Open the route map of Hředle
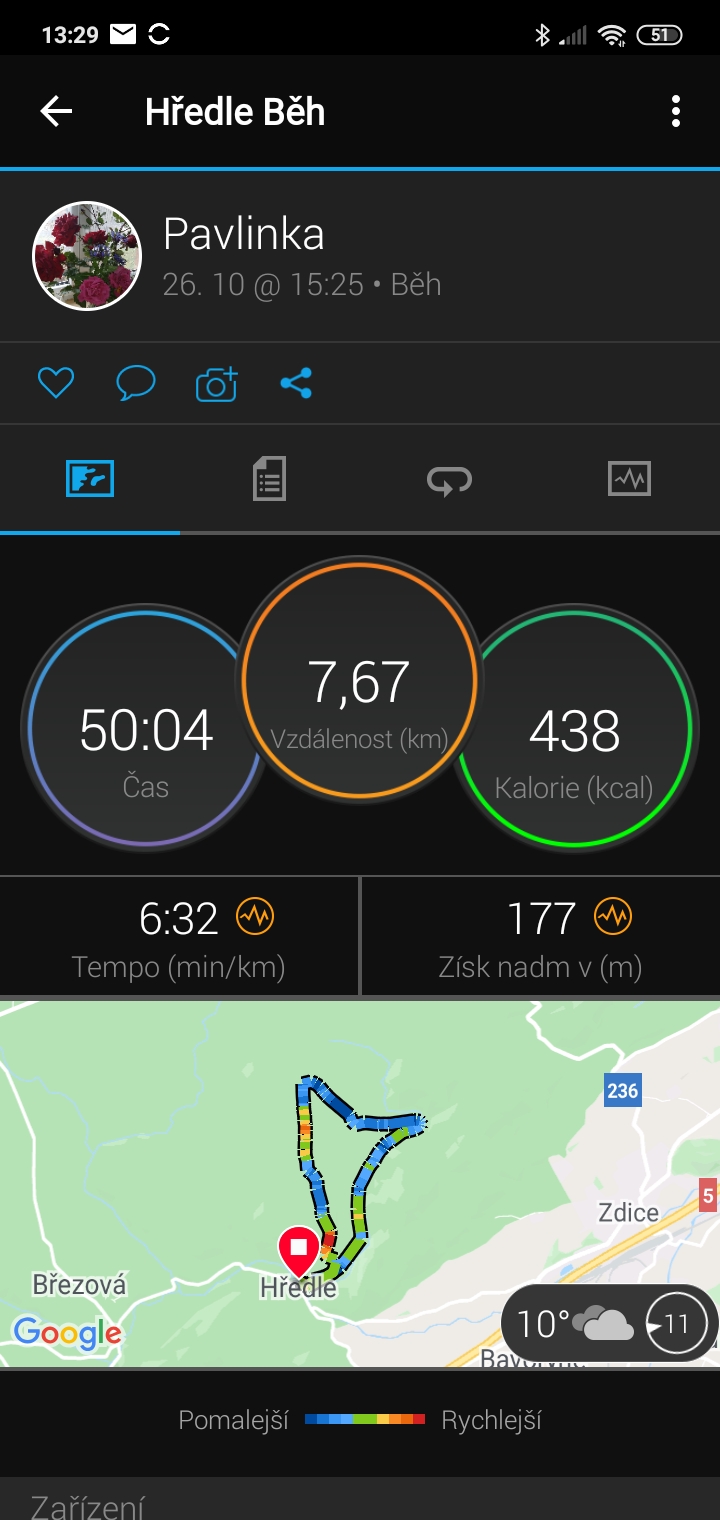Image resolution: width=720 pixels, height=1520 pixels. tap(360, 1183)
